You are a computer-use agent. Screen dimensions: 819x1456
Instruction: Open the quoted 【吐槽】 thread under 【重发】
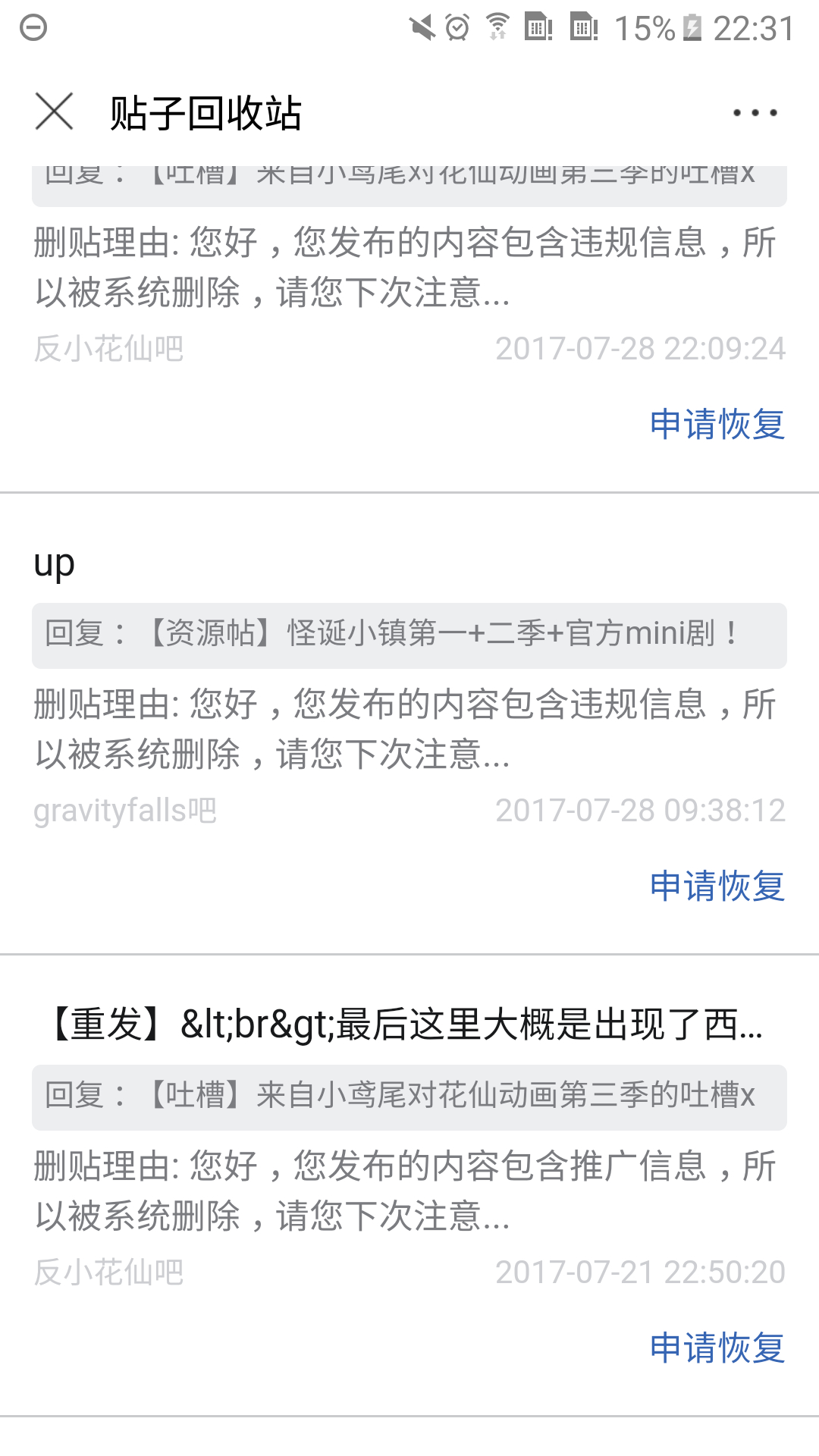click(409, 1097)
